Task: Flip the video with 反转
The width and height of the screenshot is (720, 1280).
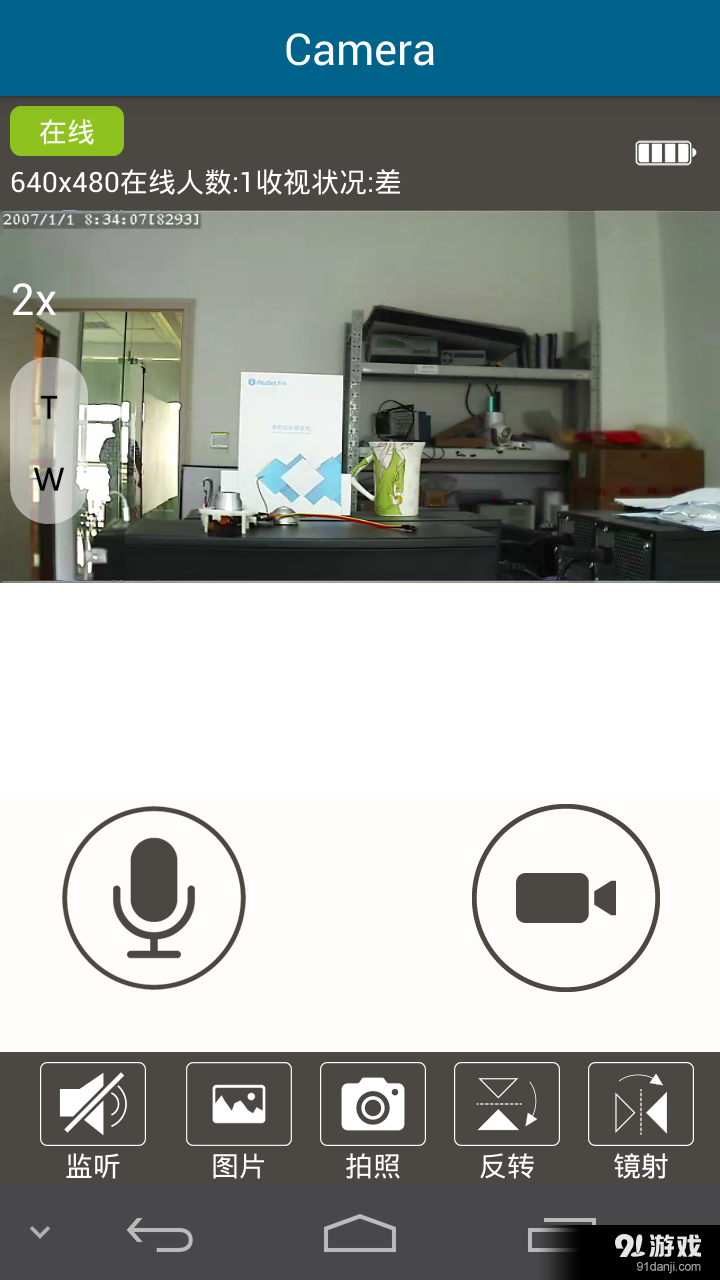Action: 507,1104
